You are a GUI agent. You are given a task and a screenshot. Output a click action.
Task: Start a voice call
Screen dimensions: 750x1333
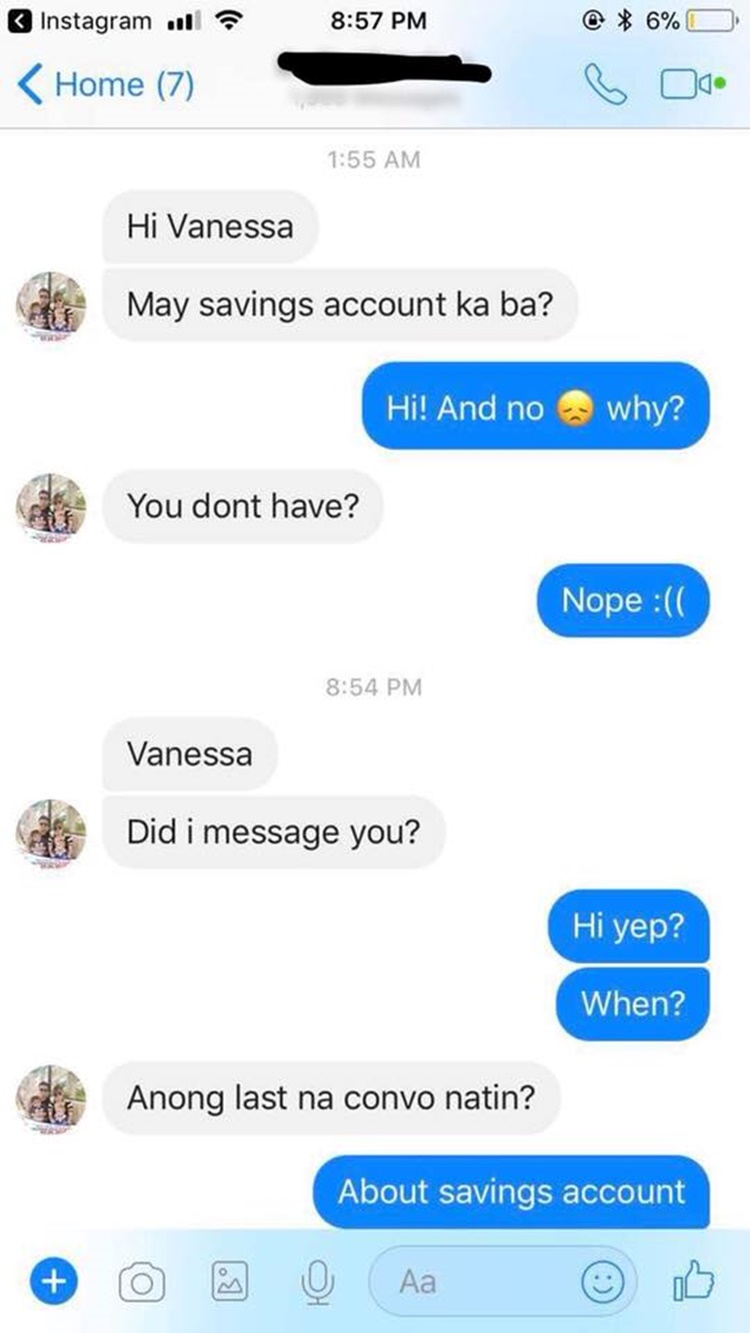pos(605,84)
